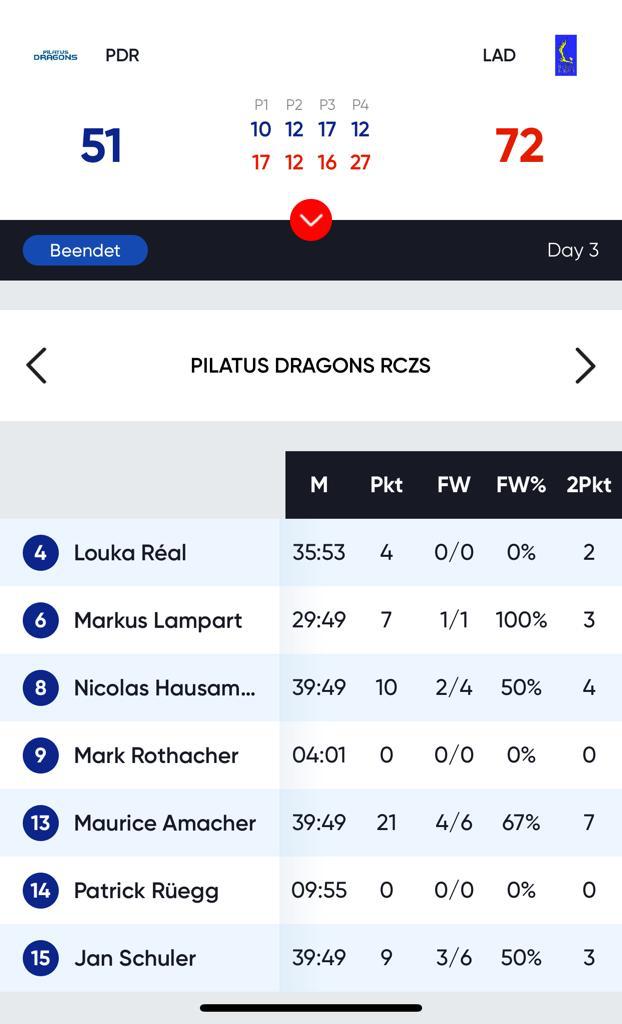The height and width of the screenshot is (1024, 622).
Task: Select Nicolas Hausam… player row
Action: 311,688
